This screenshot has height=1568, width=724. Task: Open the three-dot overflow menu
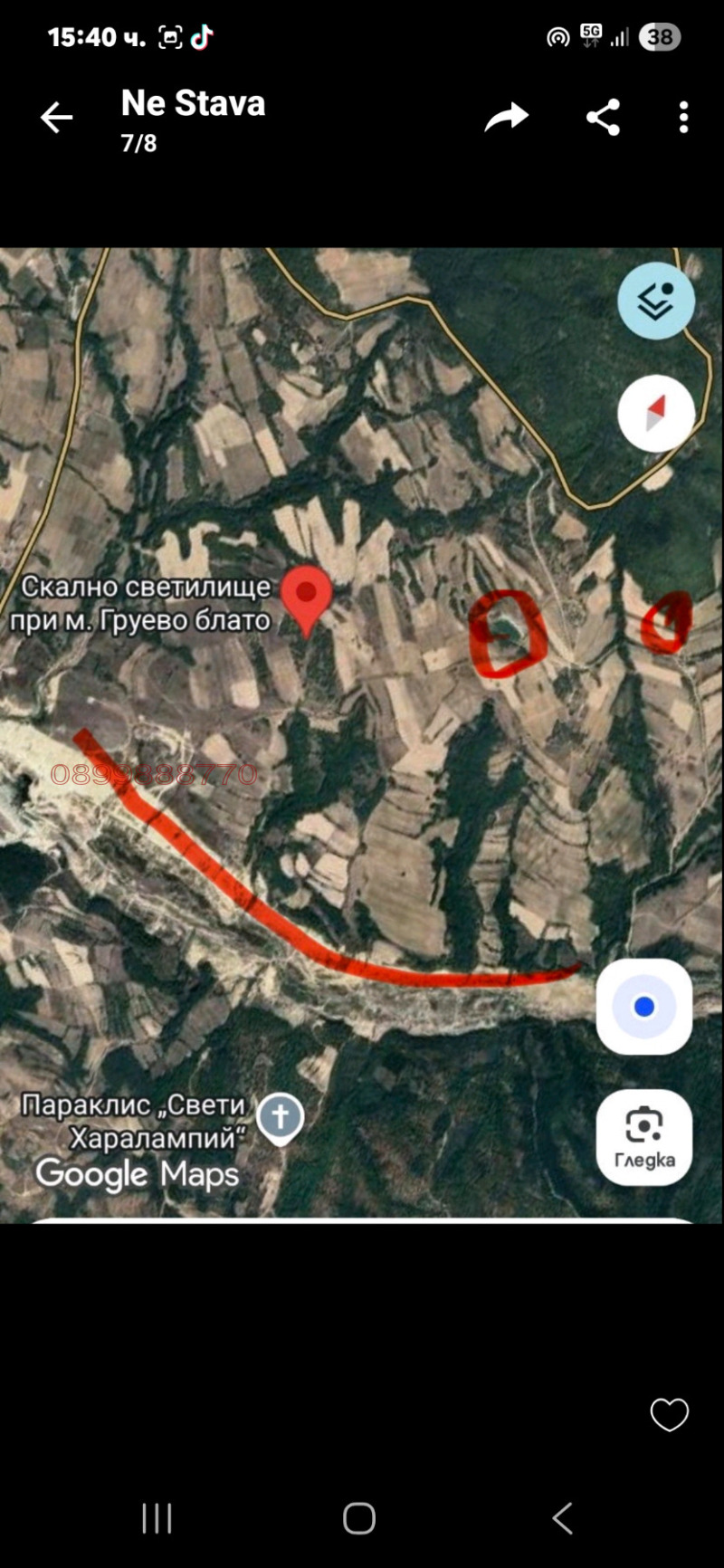point(681,116)
